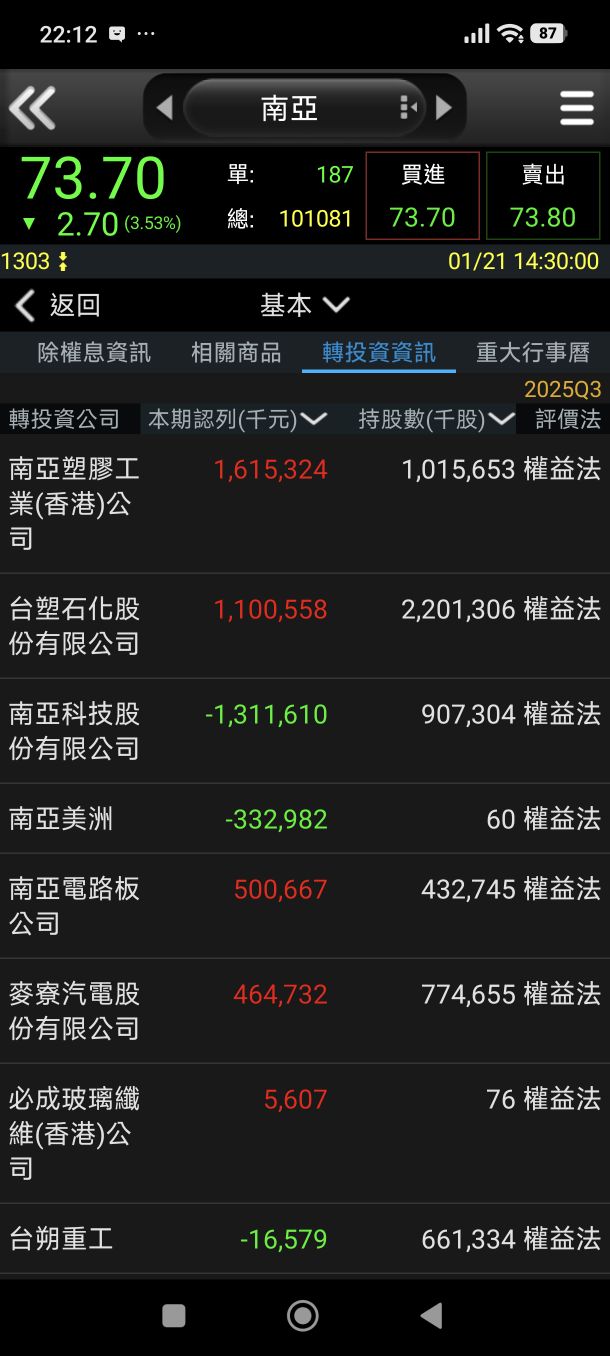The image size is (610, 1356).
Task: Select the 轉投資資訊 tab
Action: point(379,353)
